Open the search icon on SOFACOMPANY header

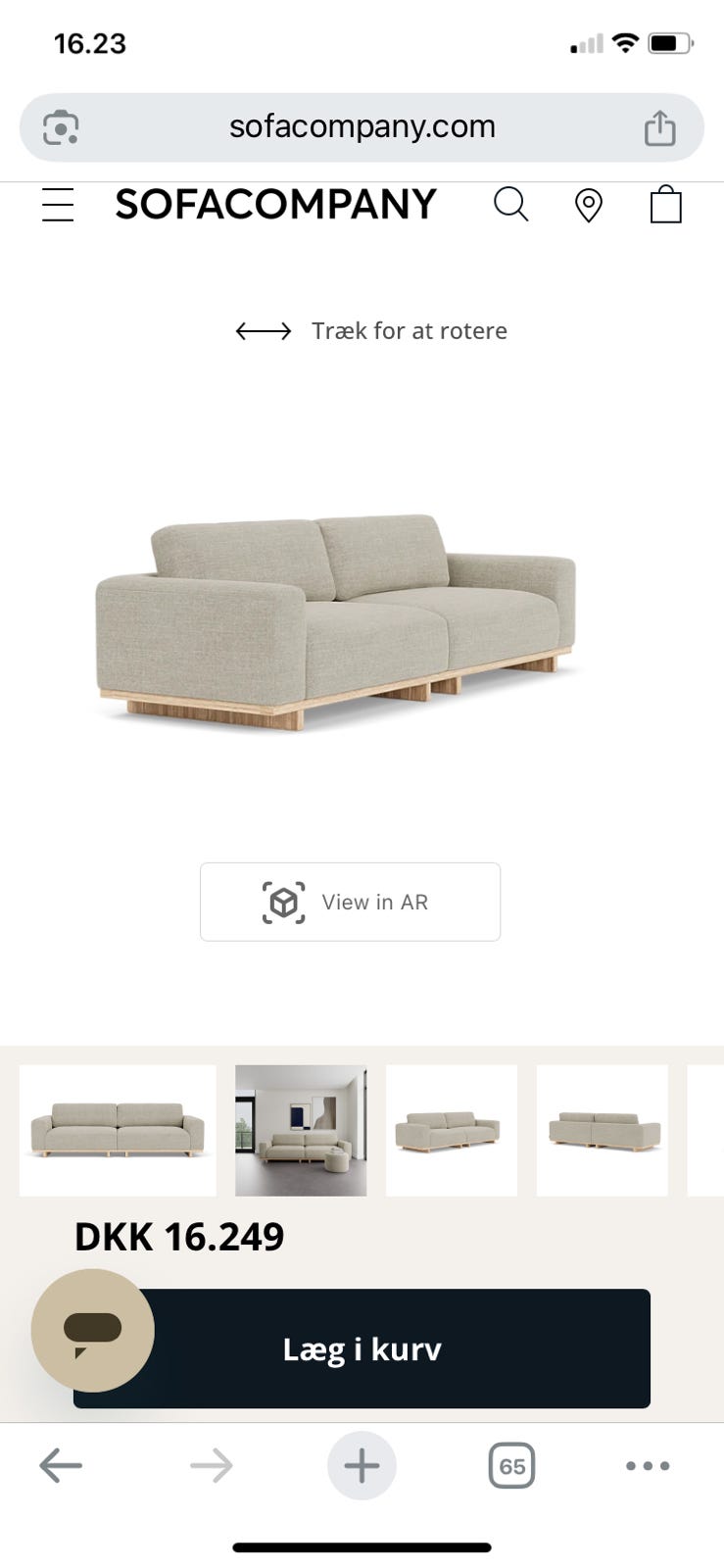511,204
